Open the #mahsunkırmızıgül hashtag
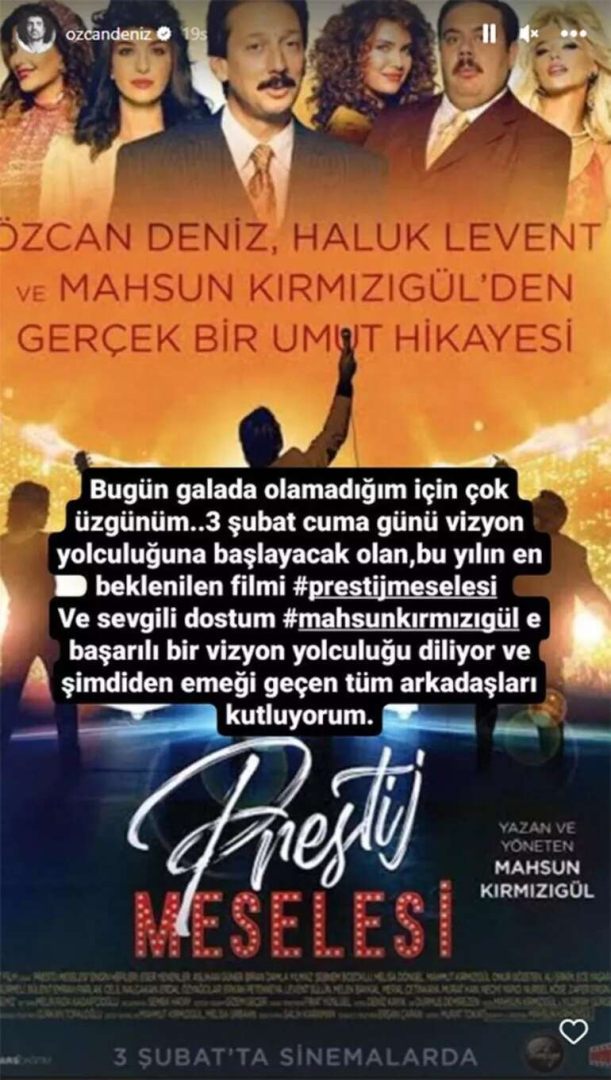The height and width of the screenshot is (1080, 611). click(401, 618)
